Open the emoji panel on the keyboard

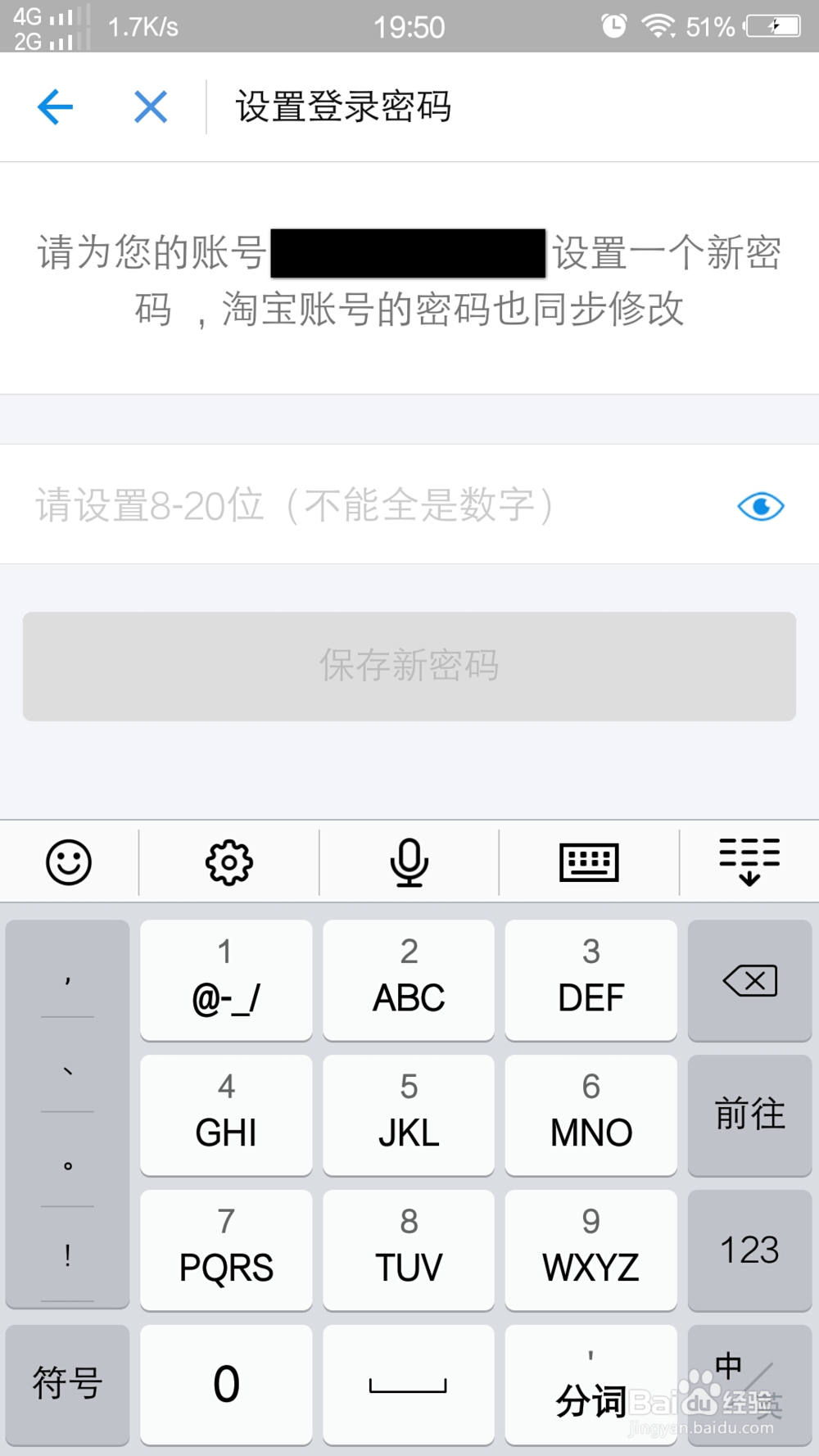(68, 861)
